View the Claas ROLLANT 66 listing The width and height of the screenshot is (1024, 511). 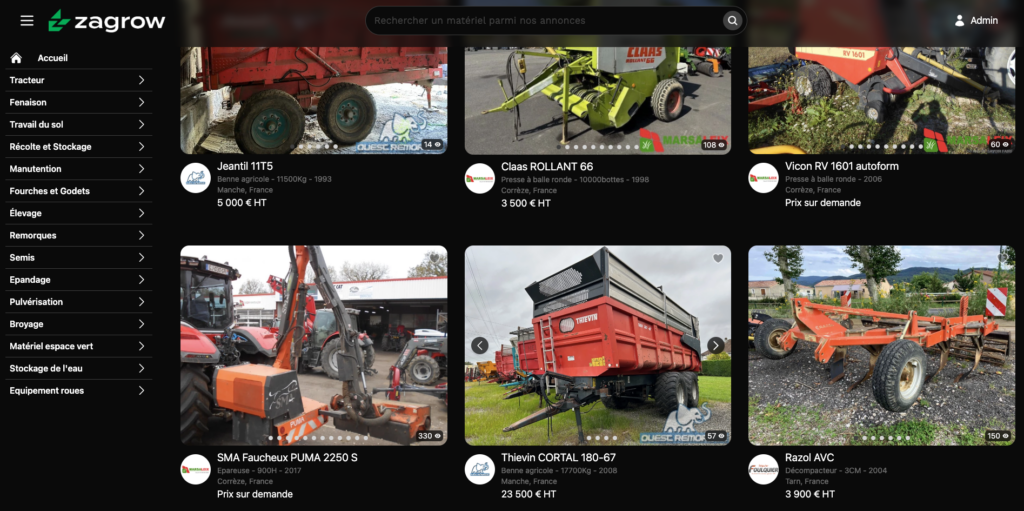(547, 167)
